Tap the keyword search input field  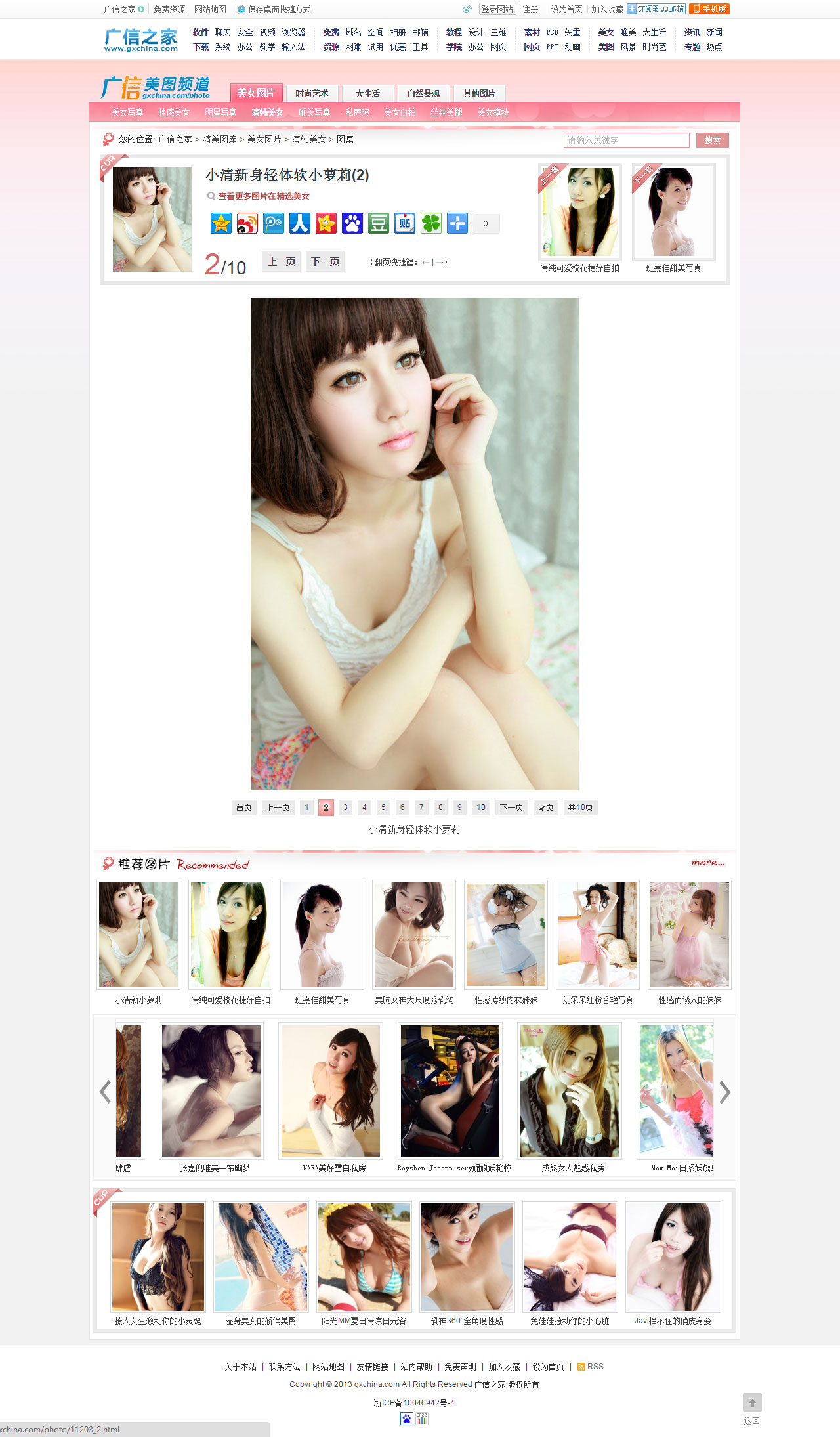click(x=626, y=140)
